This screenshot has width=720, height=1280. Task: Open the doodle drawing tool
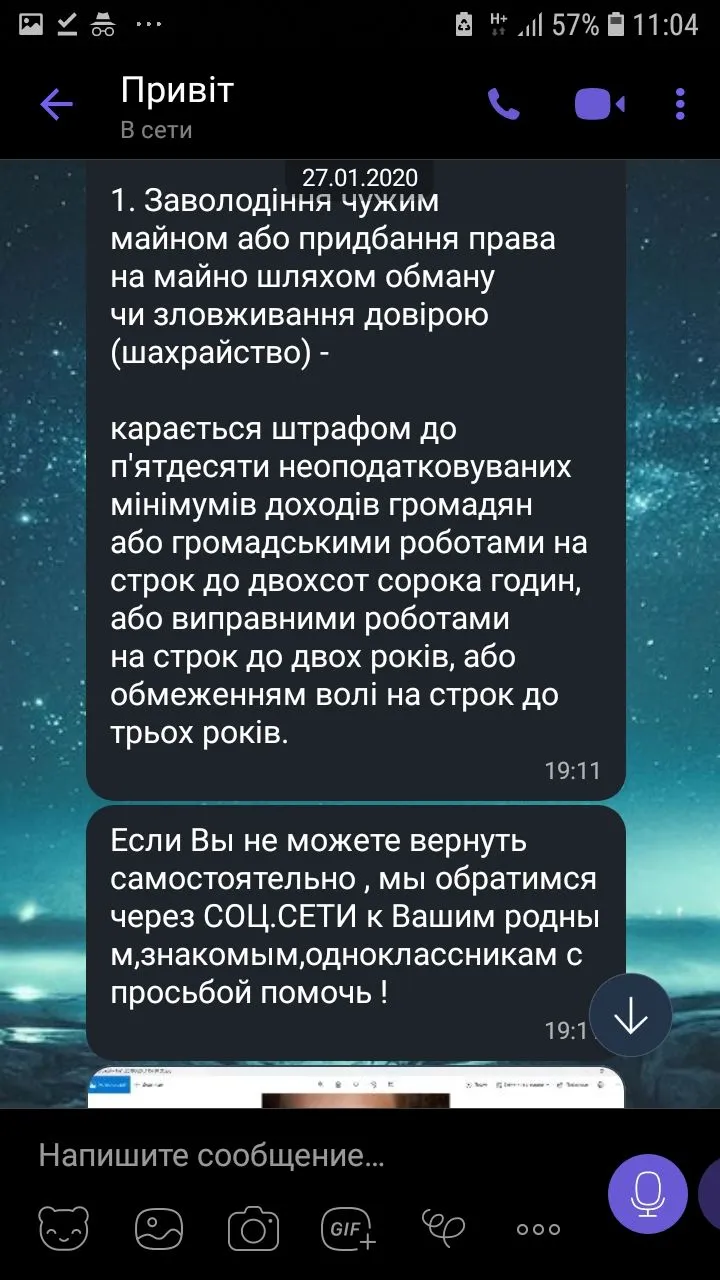click(x=443, y=1227)
